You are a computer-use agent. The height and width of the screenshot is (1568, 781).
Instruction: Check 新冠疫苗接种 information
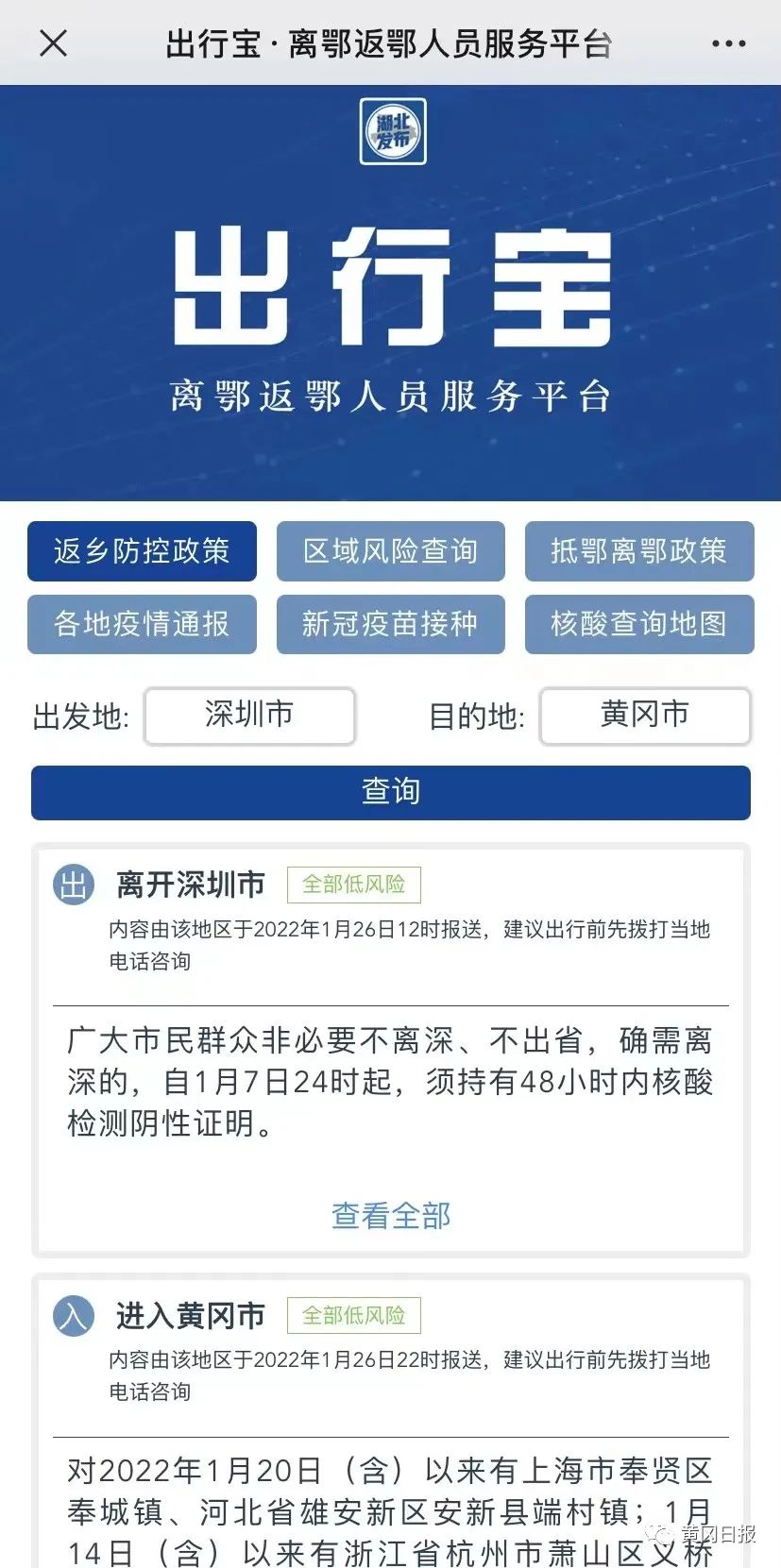[390, 624]
